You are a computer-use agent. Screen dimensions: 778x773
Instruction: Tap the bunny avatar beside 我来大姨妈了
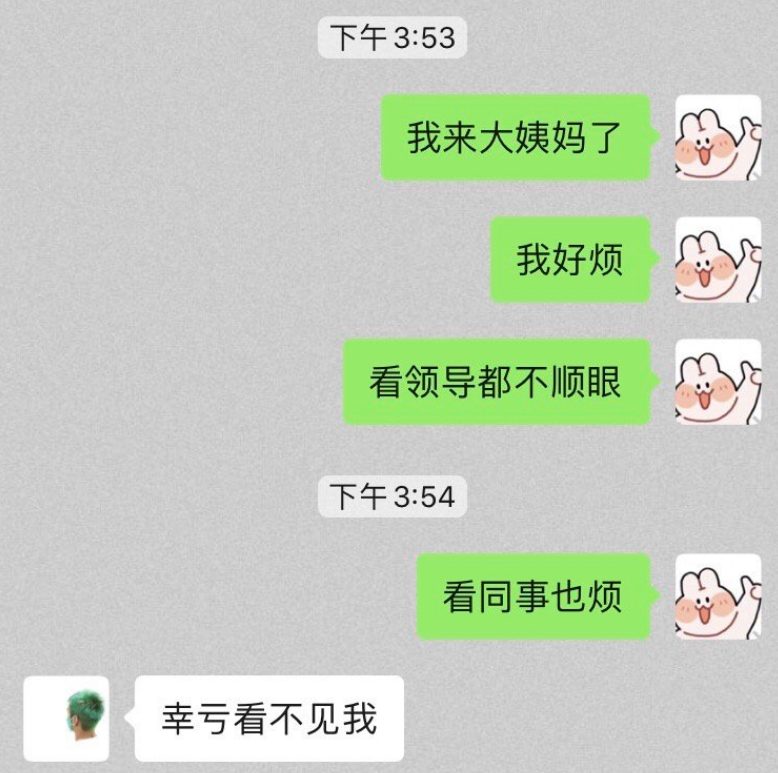718,137
